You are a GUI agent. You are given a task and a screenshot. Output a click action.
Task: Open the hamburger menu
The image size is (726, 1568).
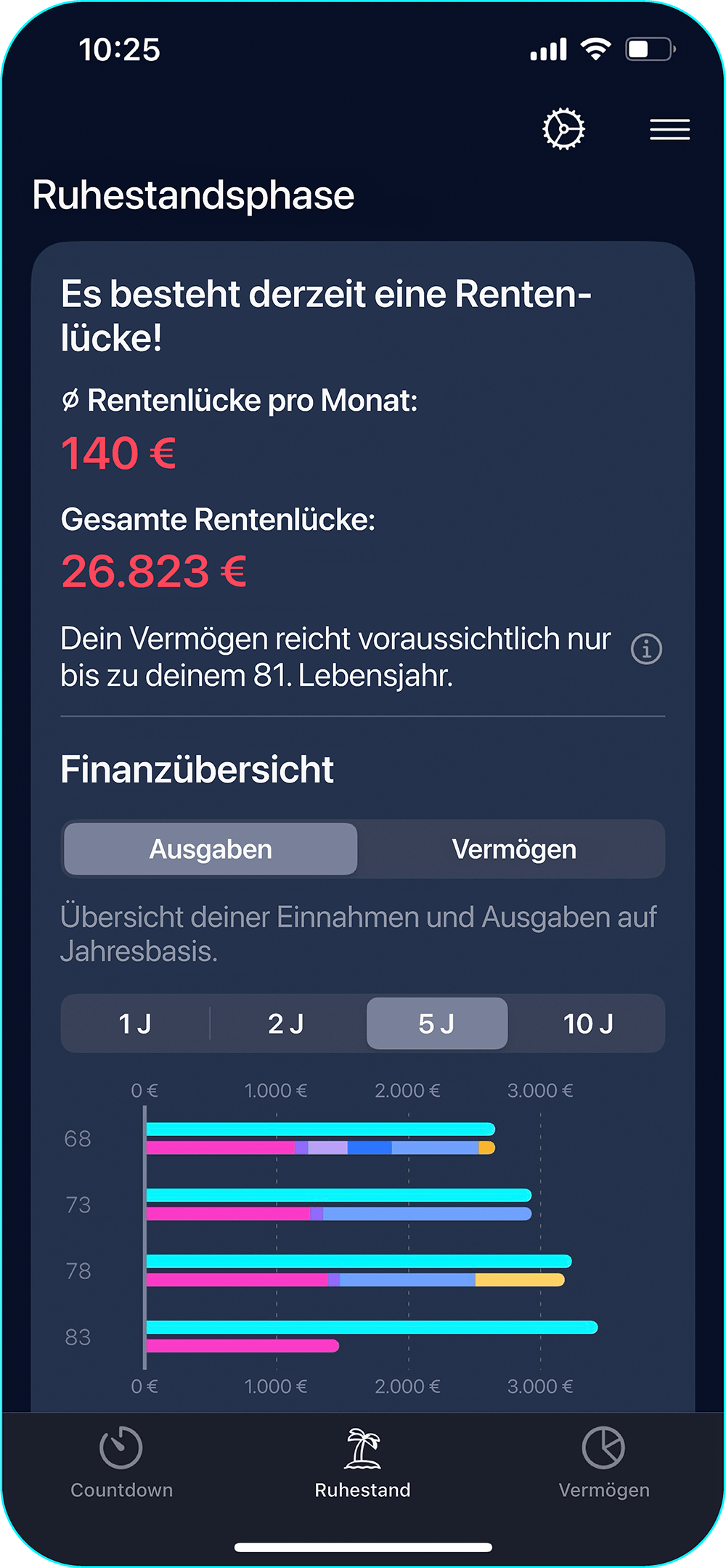pos(669,129)
